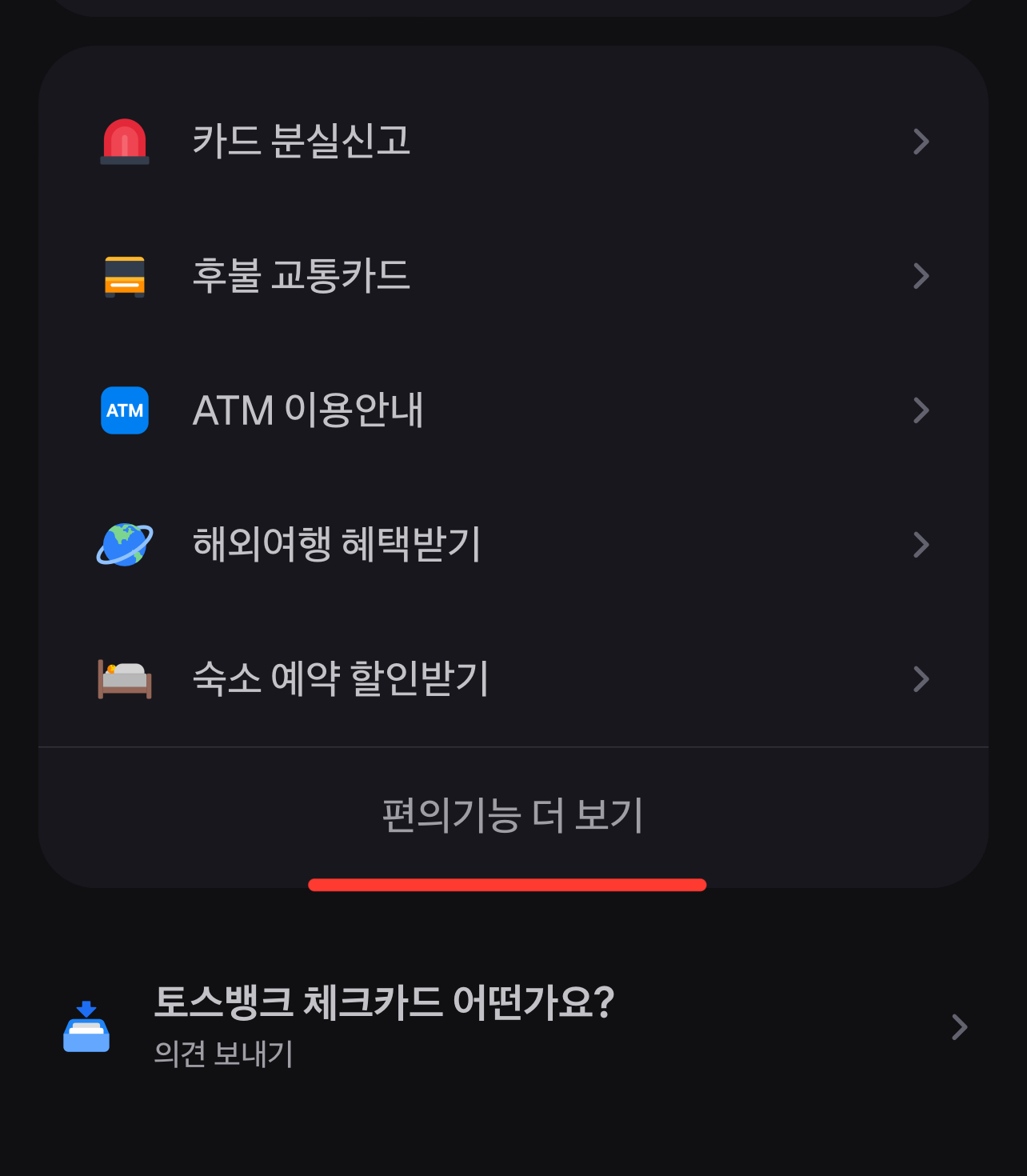
Task: Tap 해외여행 혜택받기 row
Action: [x=512, y=545]
